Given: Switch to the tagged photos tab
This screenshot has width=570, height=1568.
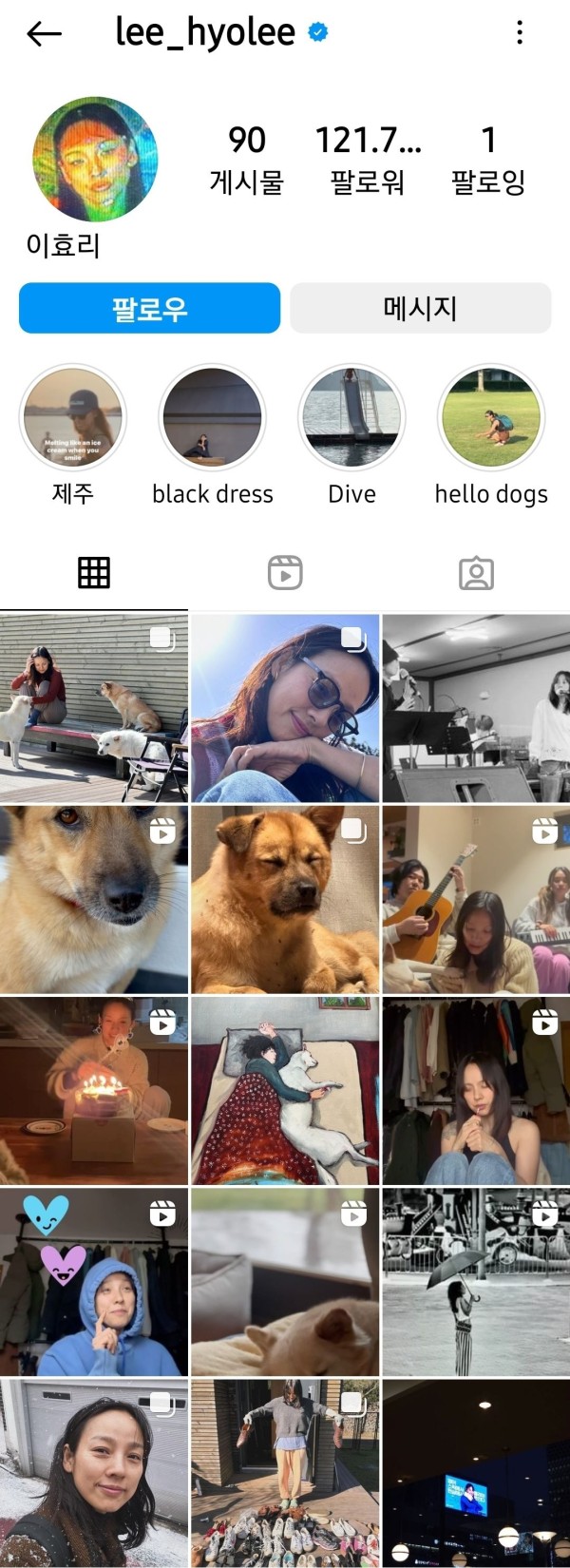Looking at the screenshot, I should click(x=476, y=573).
